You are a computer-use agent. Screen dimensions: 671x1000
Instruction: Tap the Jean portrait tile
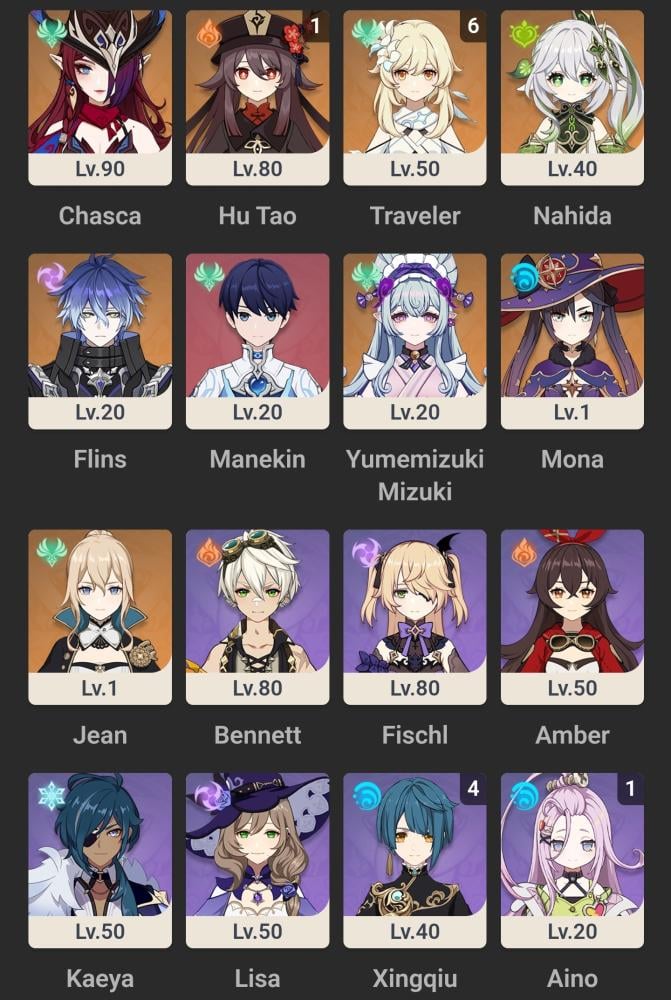[x=100, y=616]
